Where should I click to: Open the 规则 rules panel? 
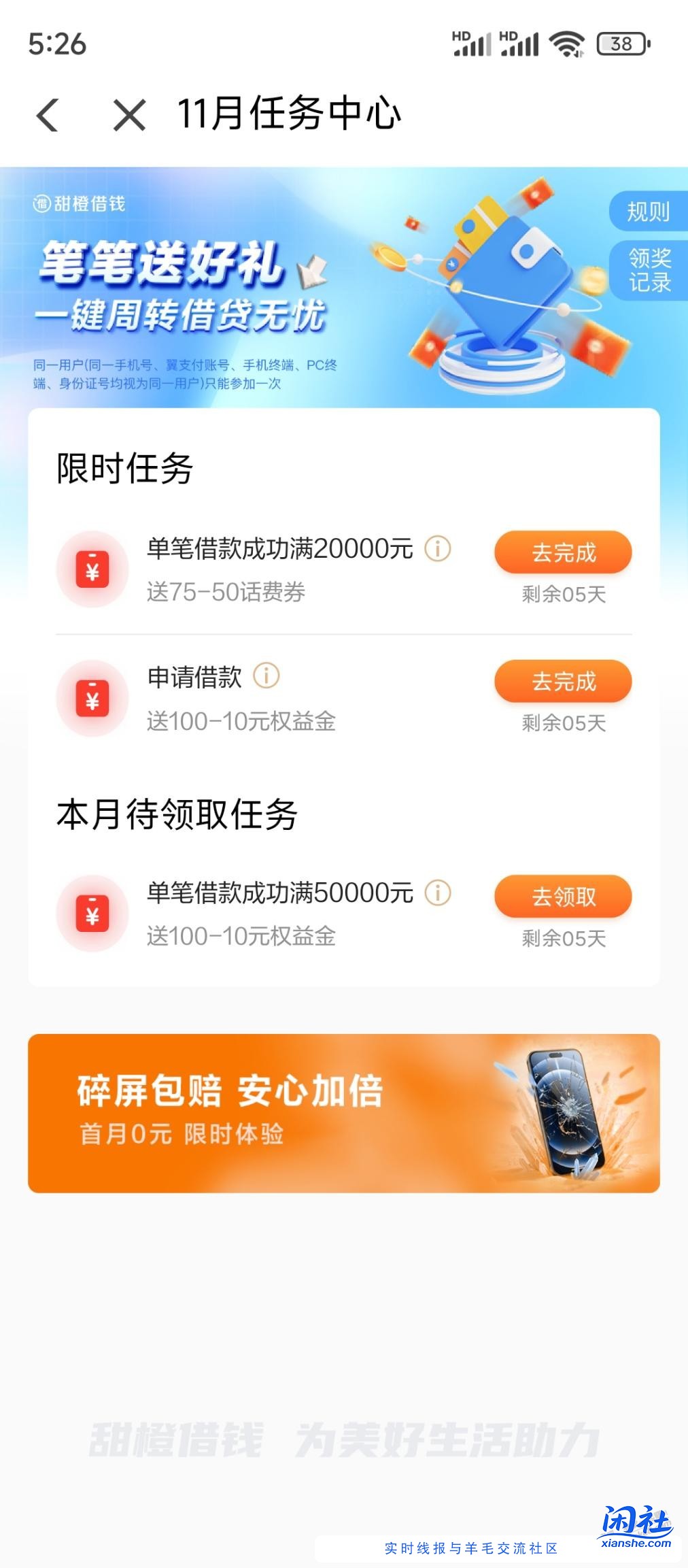point(647,211)
